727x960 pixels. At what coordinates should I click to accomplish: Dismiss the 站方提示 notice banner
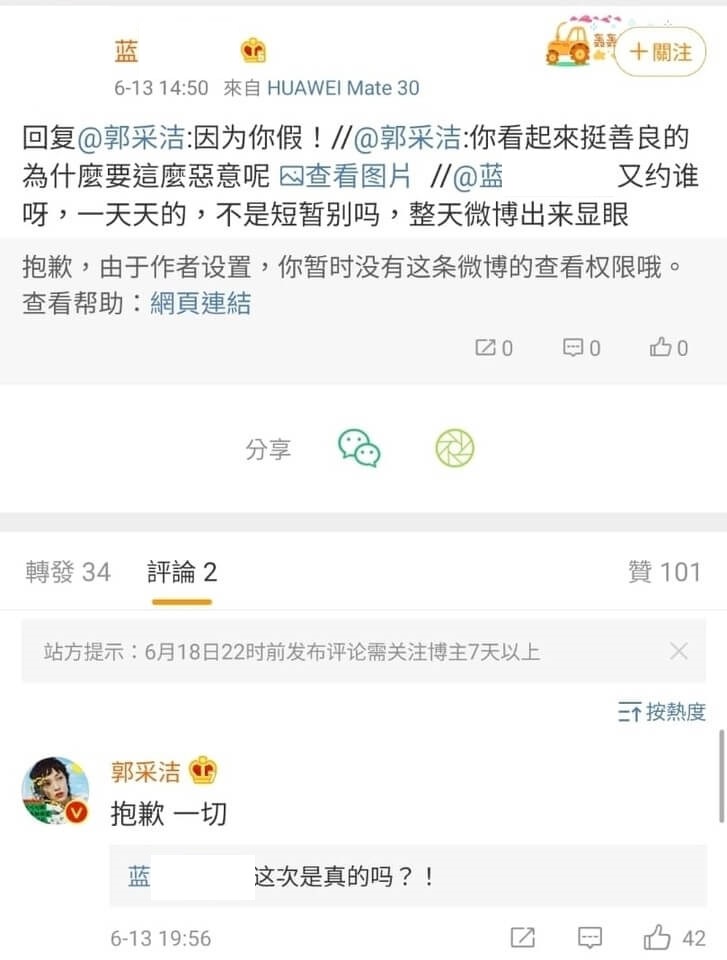coord(678,652)
